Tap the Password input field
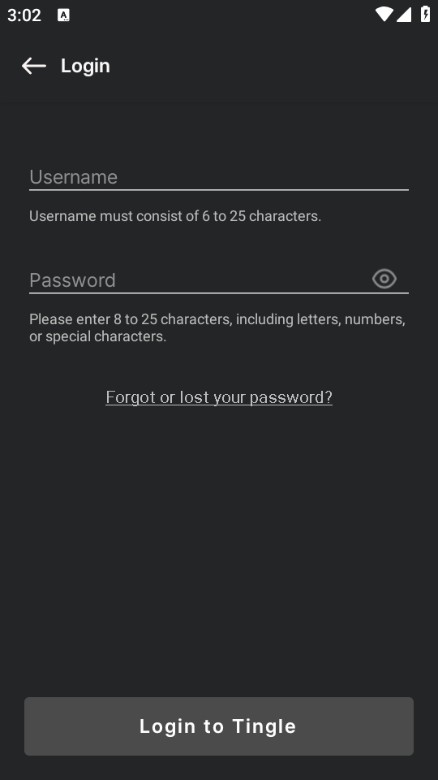The width and height of the screenshot is (438, 780). click(199, 280)
